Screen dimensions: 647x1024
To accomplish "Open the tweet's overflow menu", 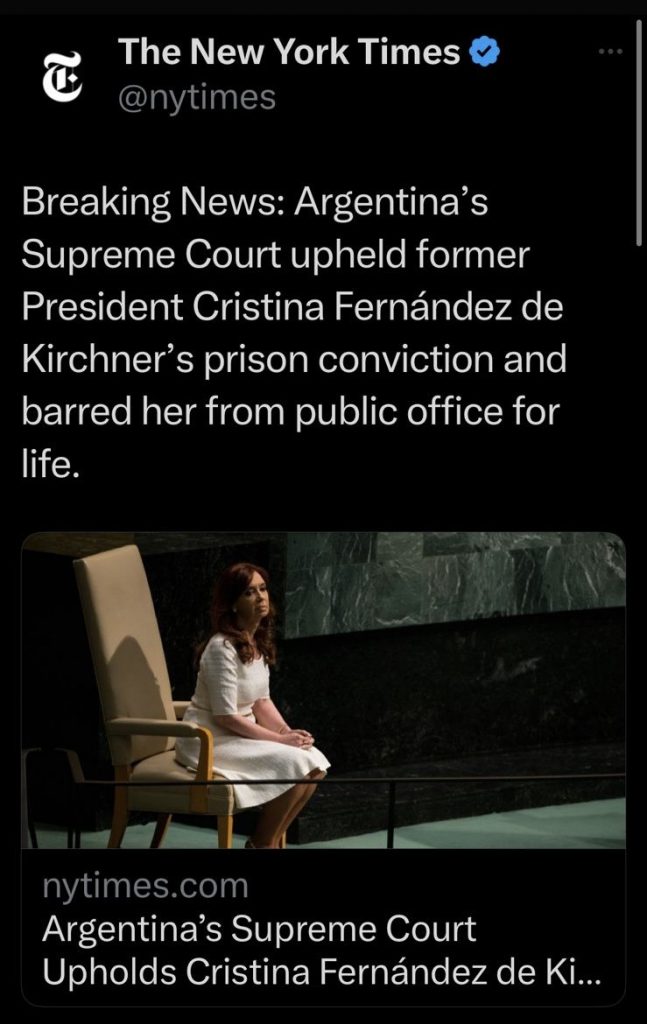I will 610,51.
